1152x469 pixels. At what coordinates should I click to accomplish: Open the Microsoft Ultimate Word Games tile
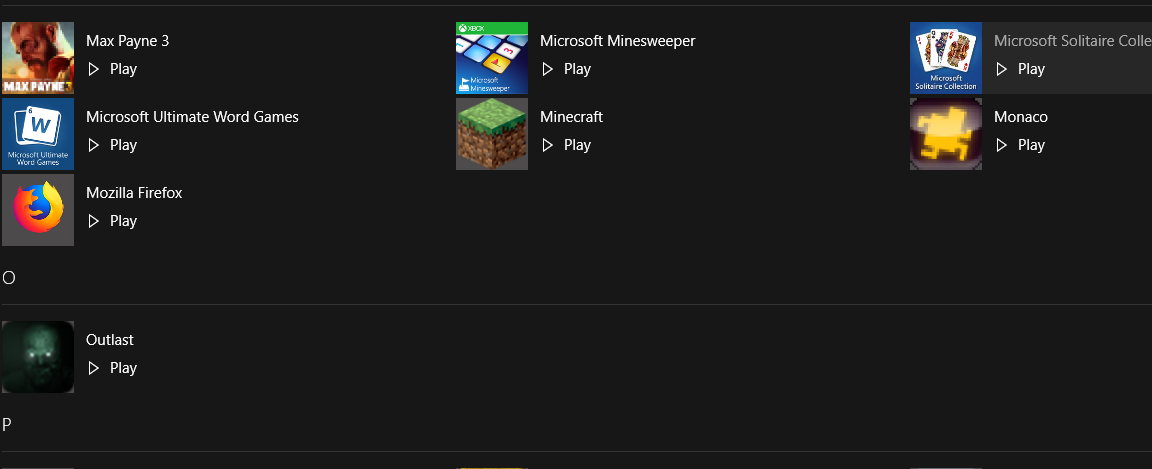coord(38,134)
